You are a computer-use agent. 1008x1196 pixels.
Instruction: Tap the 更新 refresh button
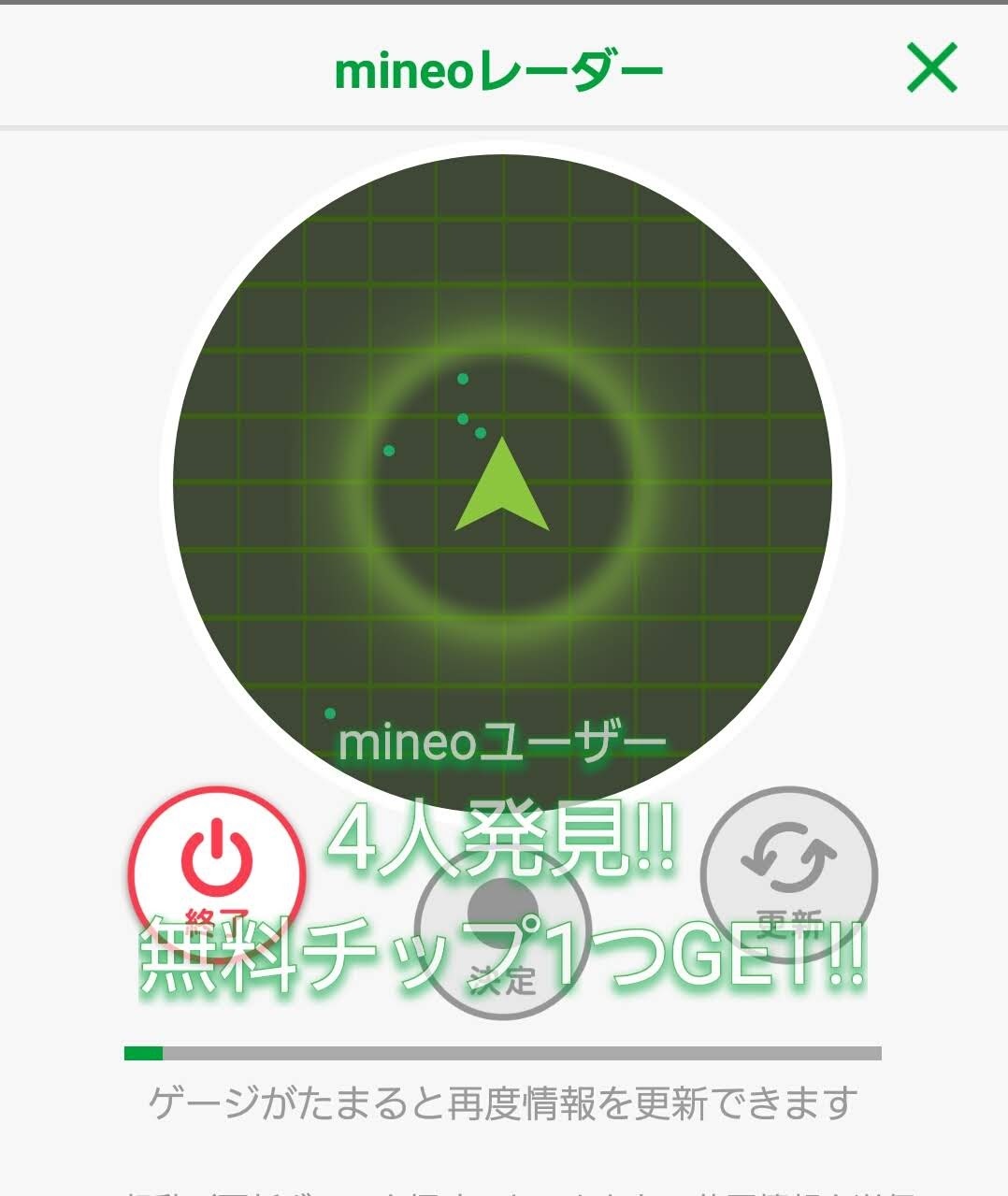pos(788,874)
